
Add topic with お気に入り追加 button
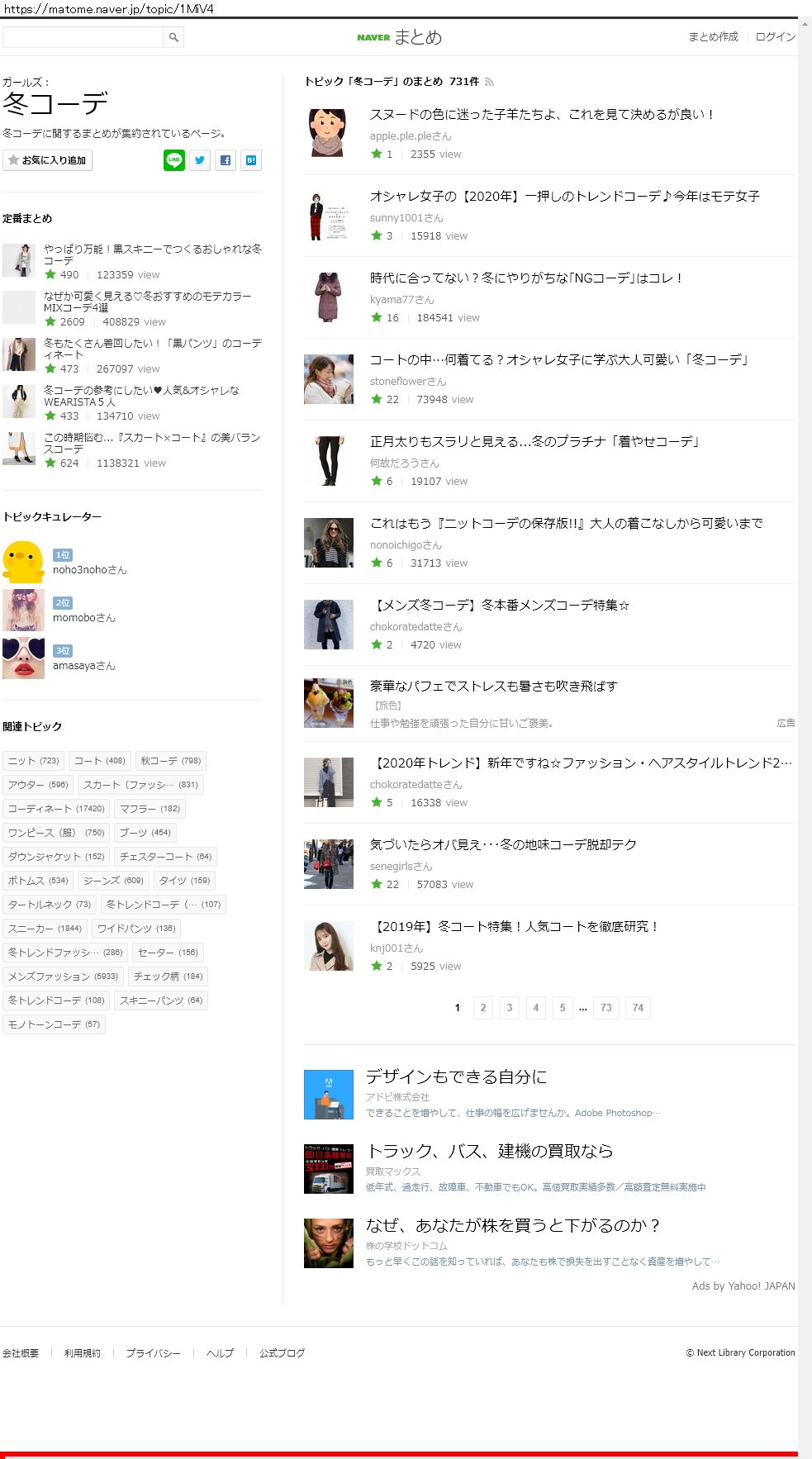click(x=47, y=160)
